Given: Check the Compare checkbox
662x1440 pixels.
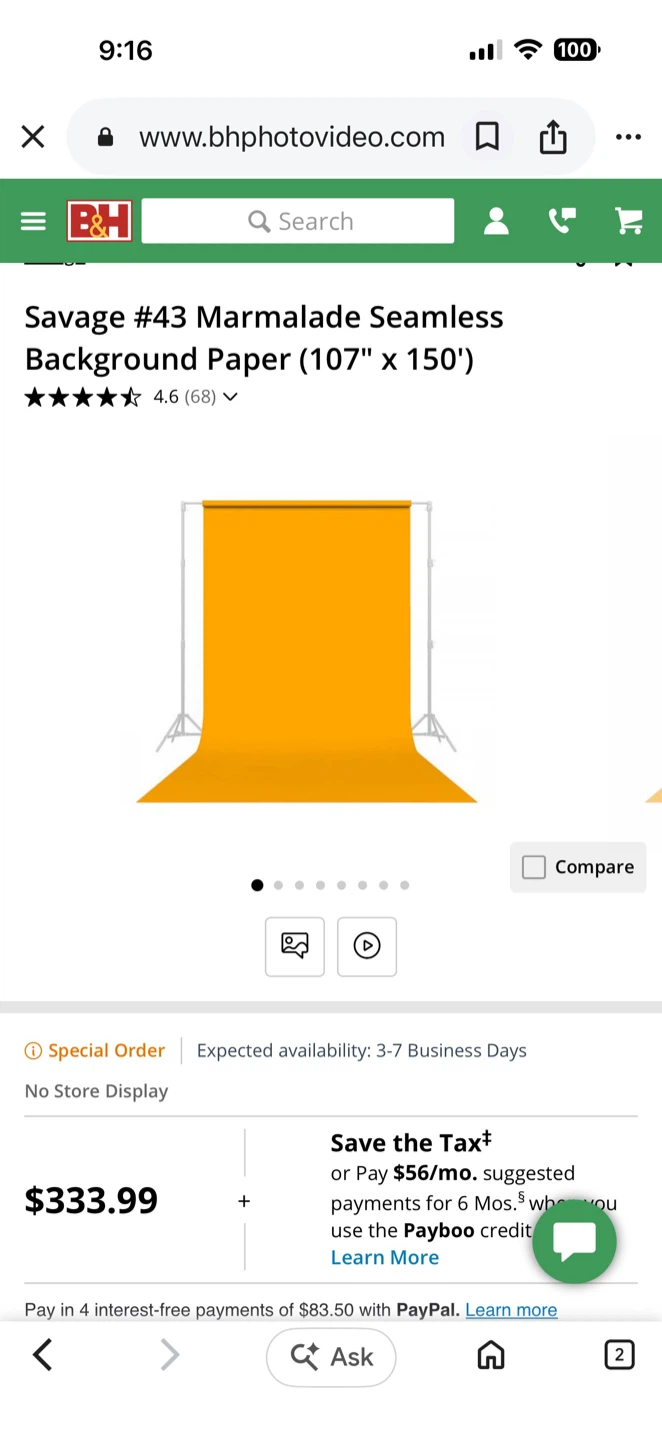Looking at the screenshot, I should 534,867.
